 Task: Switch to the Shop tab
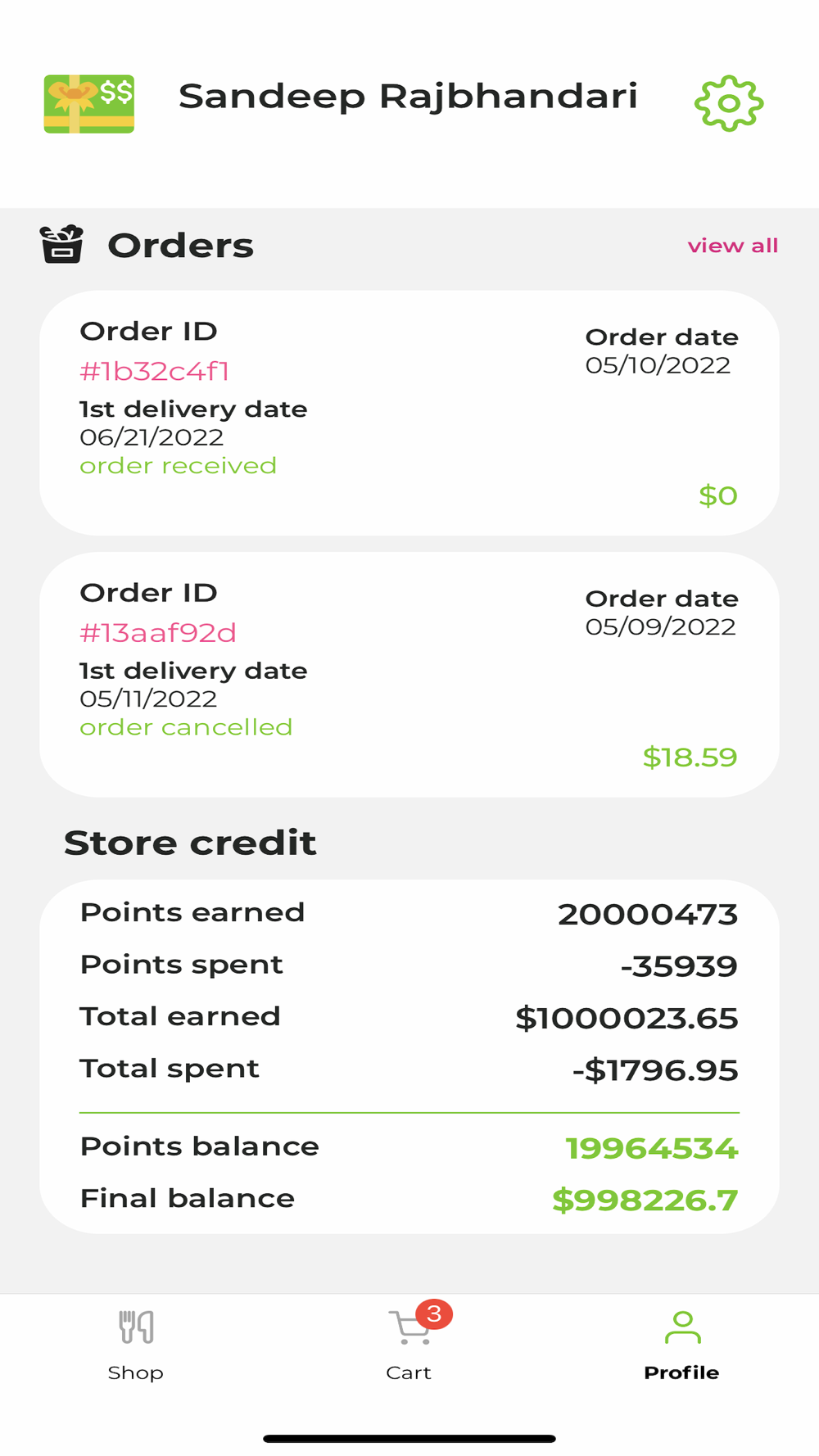coord(136,1345)
